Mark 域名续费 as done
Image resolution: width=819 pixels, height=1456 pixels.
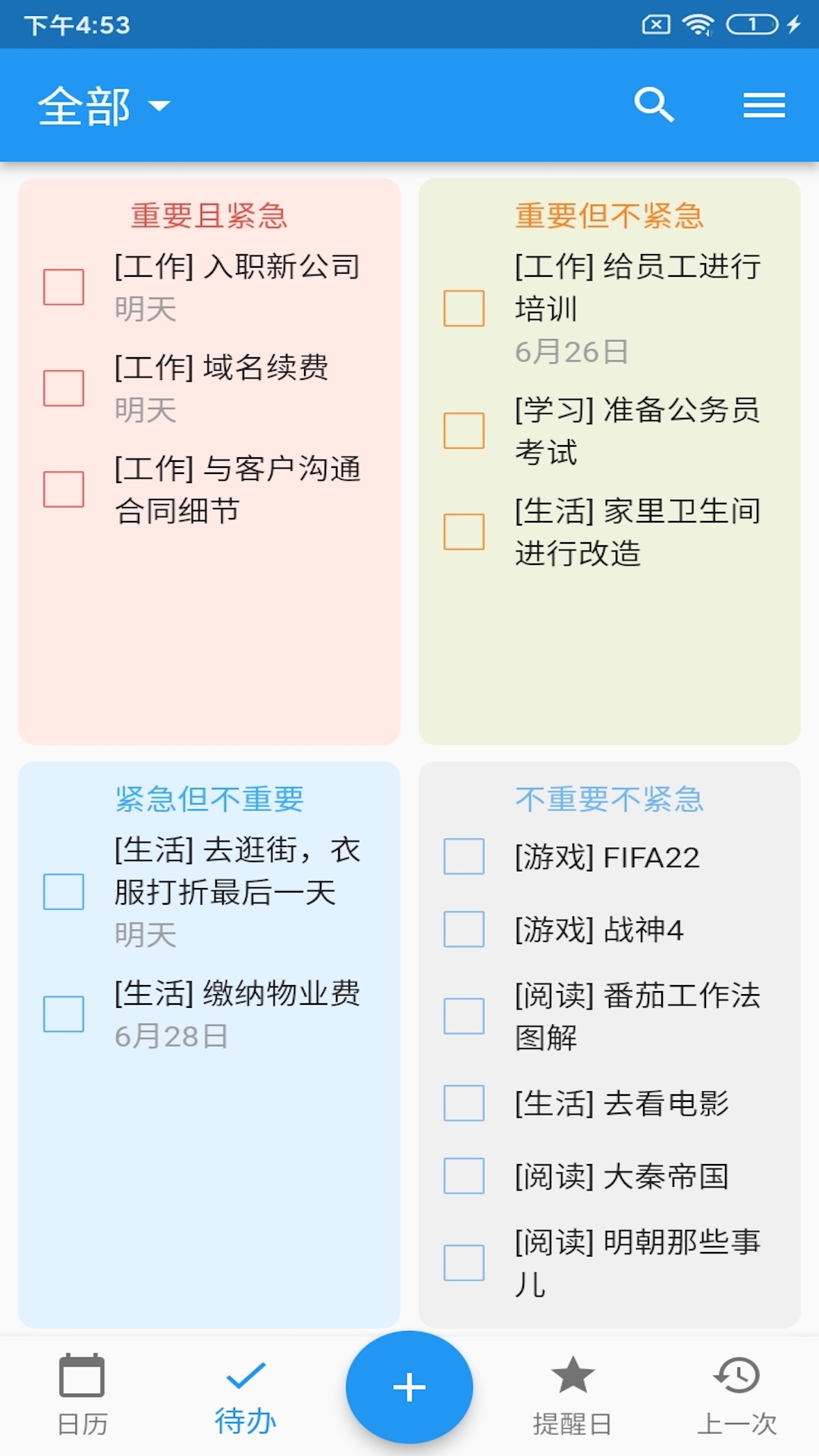(x=64, y=388)
